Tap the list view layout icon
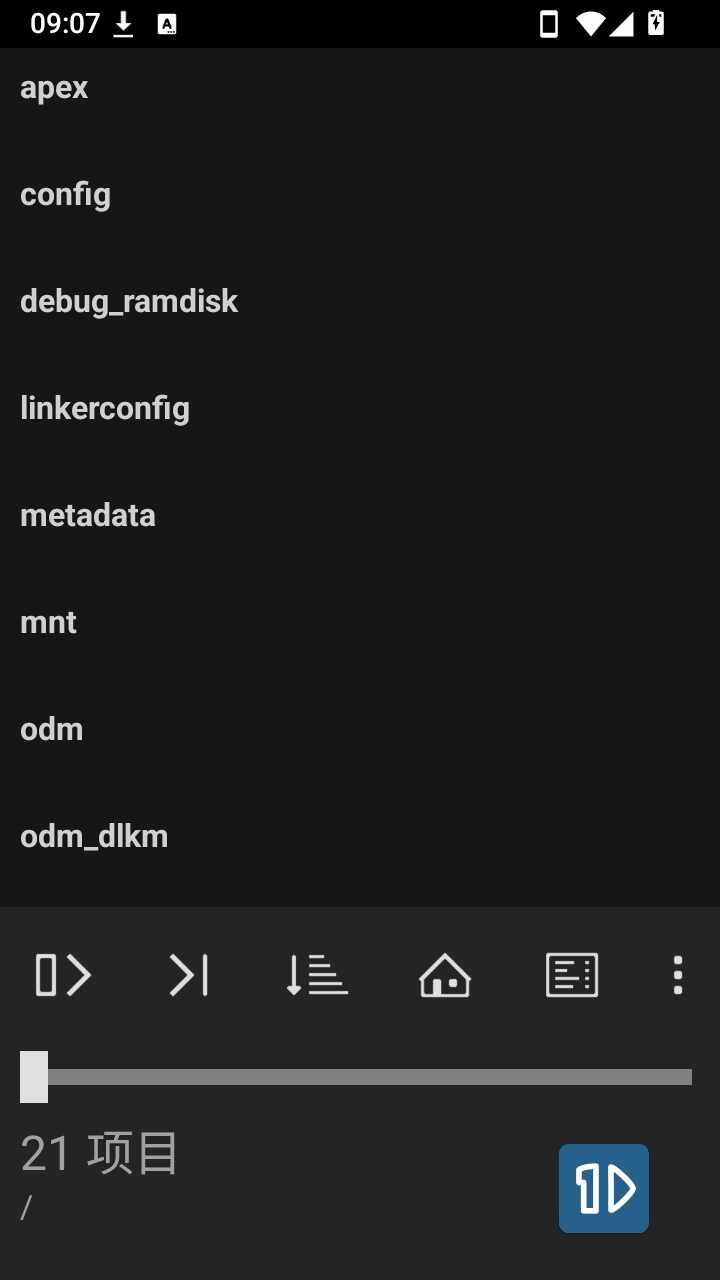This screenshot has width=720, height=1280. pos(572,975)
